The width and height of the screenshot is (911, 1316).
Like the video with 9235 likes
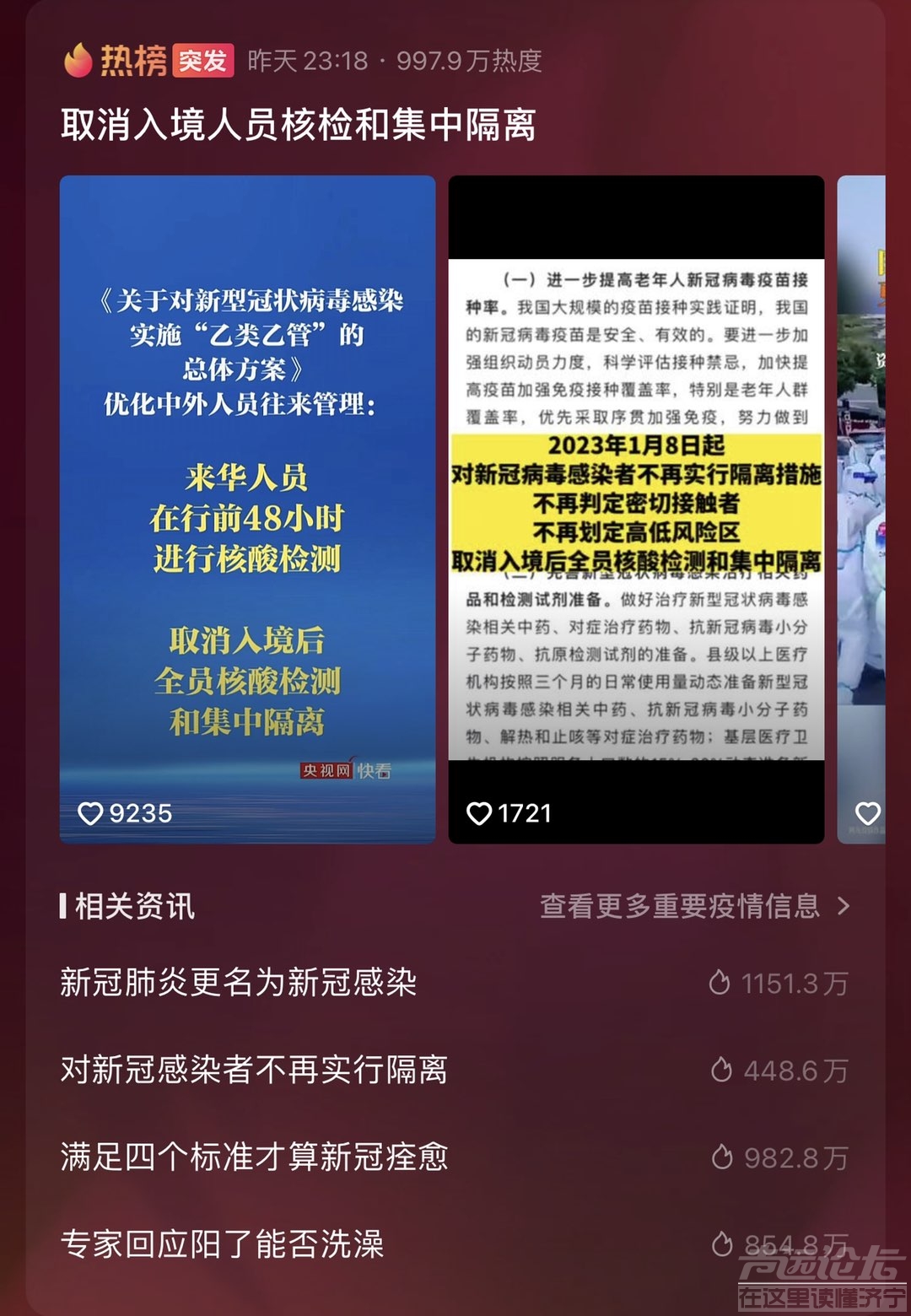pos(89,813)
